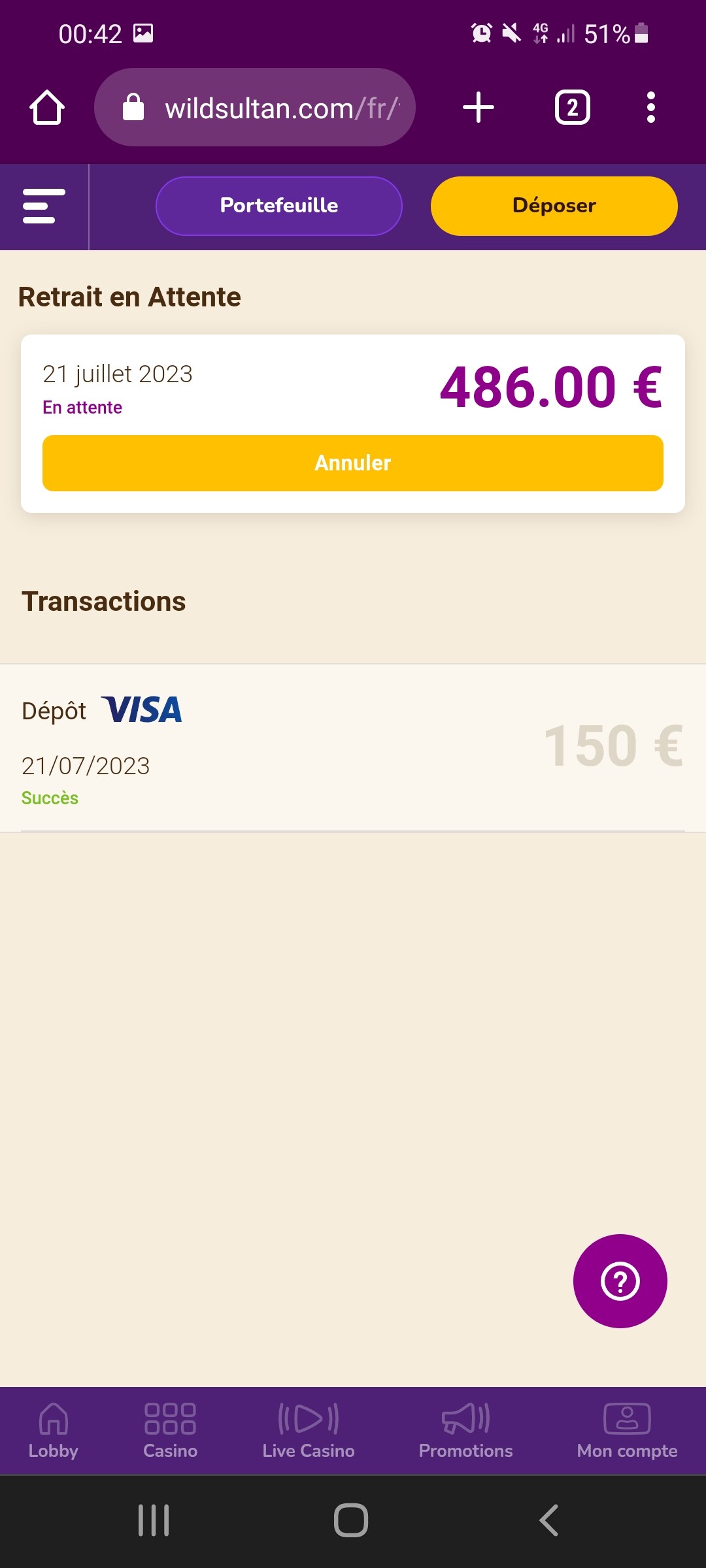Image resolution: width=706 pixels, height=1568 pixels.
Task: View the Promotions tab
Action: click(x=465, y=1431)
